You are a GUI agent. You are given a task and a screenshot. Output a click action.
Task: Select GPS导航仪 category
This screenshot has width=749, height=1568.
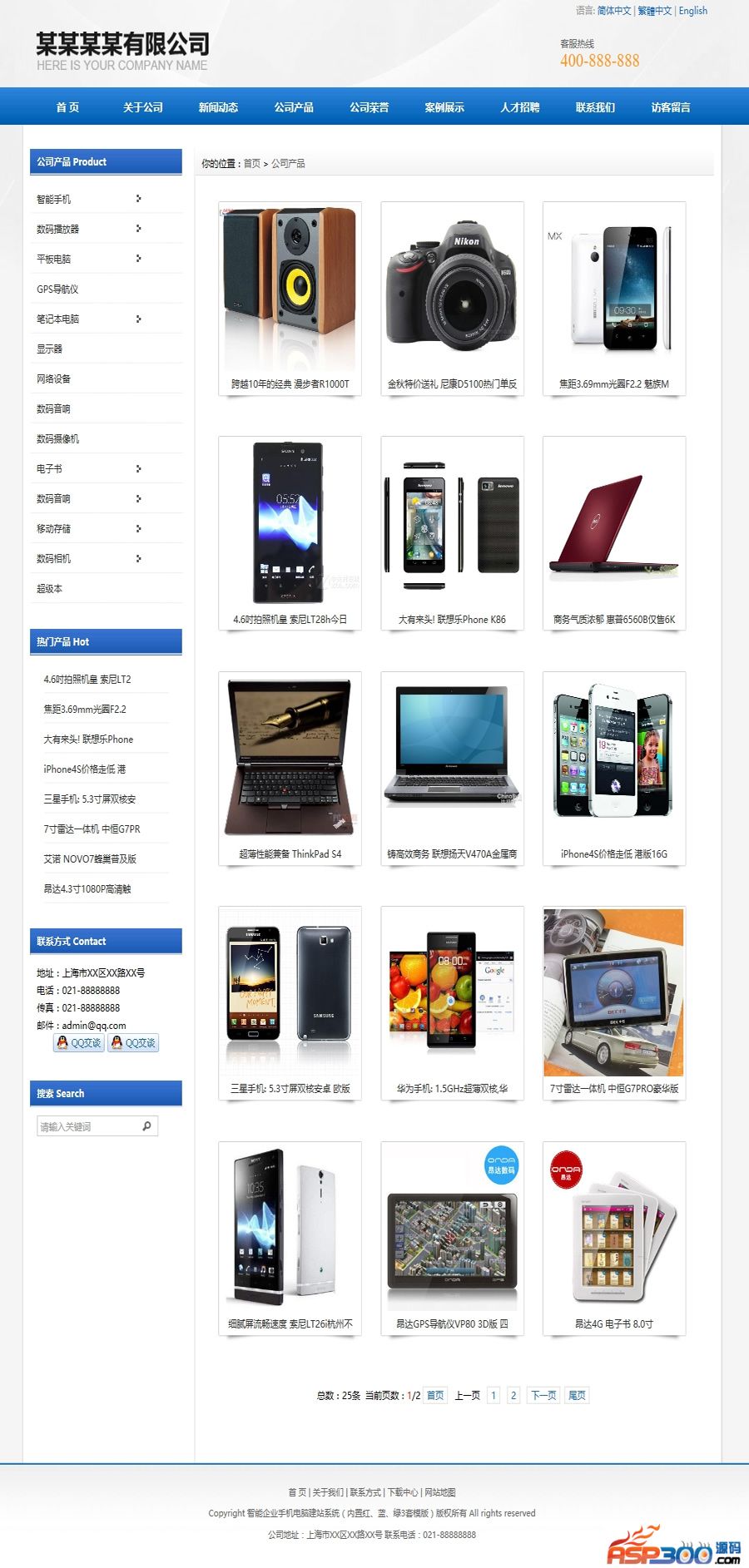(x=57, y=289)
